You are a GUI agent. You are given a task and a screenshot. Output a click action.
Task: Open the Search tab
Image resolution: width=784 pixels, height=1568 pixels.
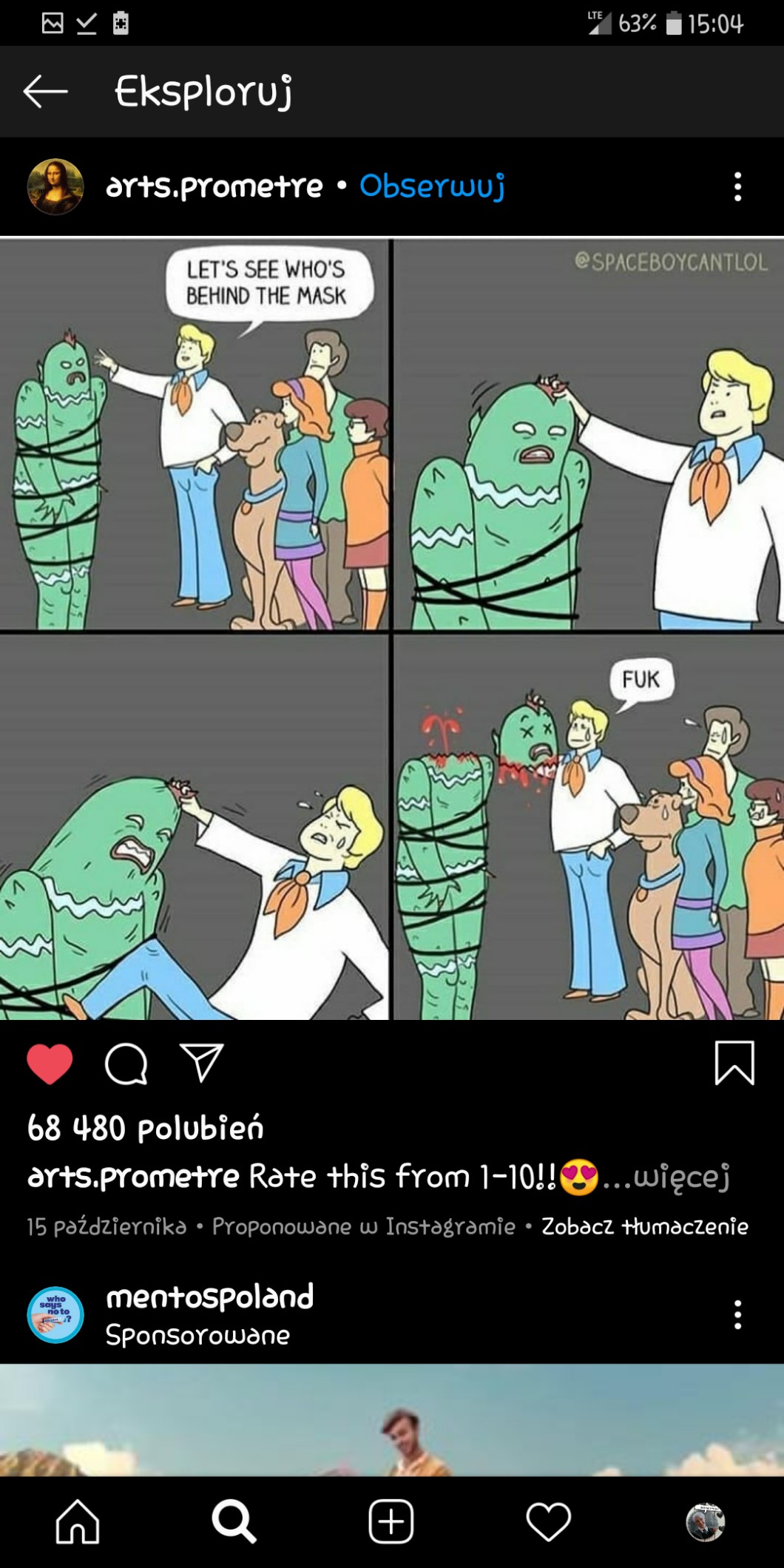tap(234, 1522)
